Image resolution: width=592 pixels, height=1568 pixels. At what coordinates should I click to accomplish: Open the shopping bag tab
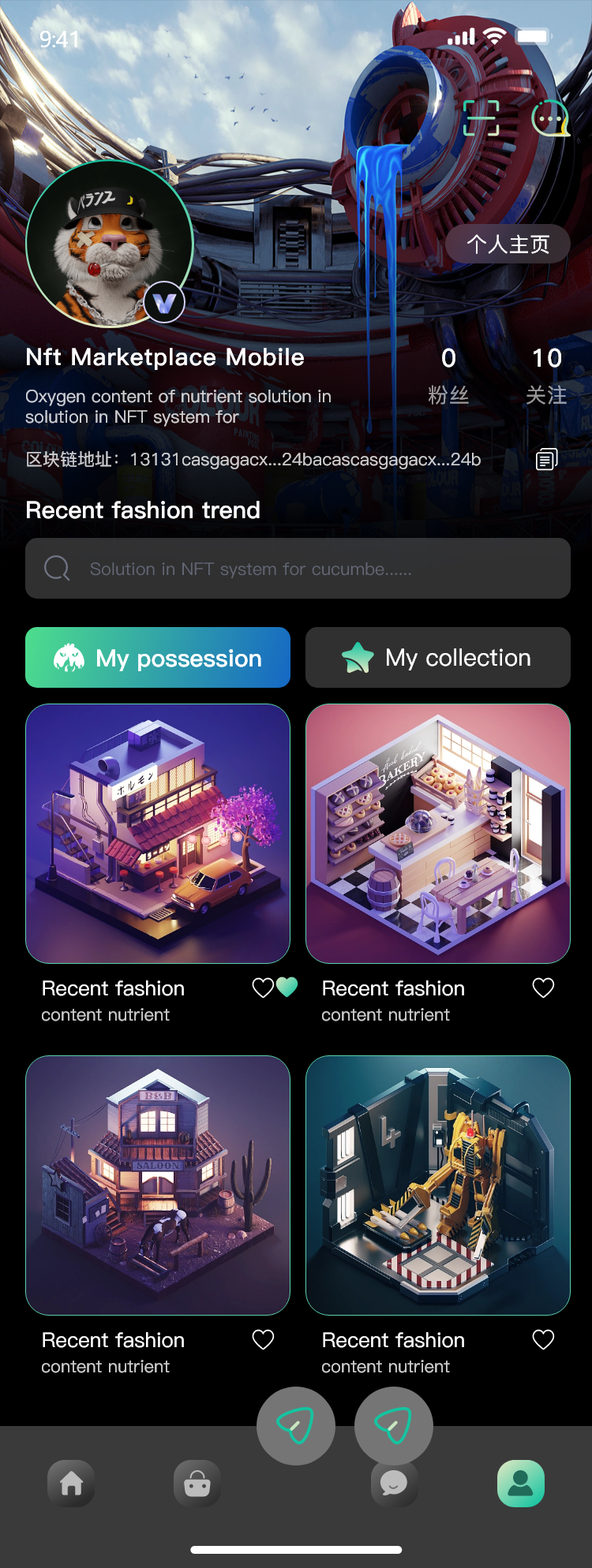click(x=197, y=1484)
